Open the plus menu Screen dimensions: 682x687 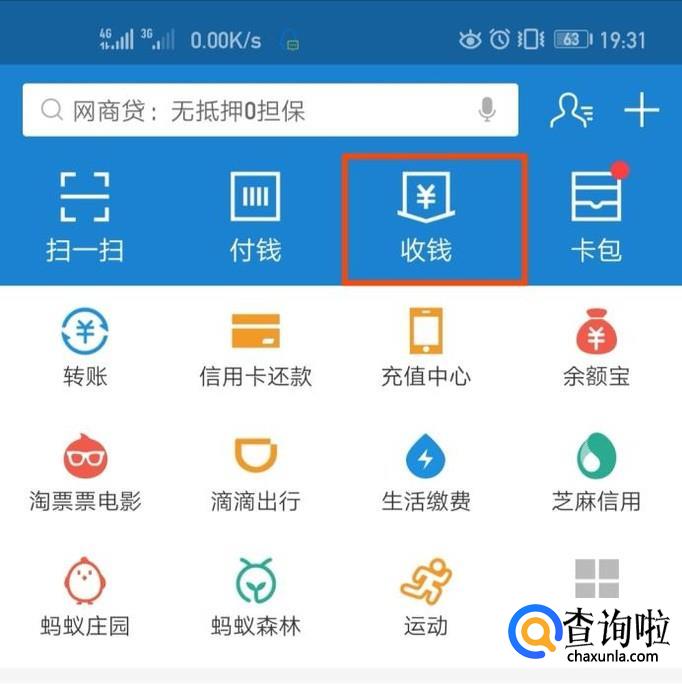click(641, 110)
